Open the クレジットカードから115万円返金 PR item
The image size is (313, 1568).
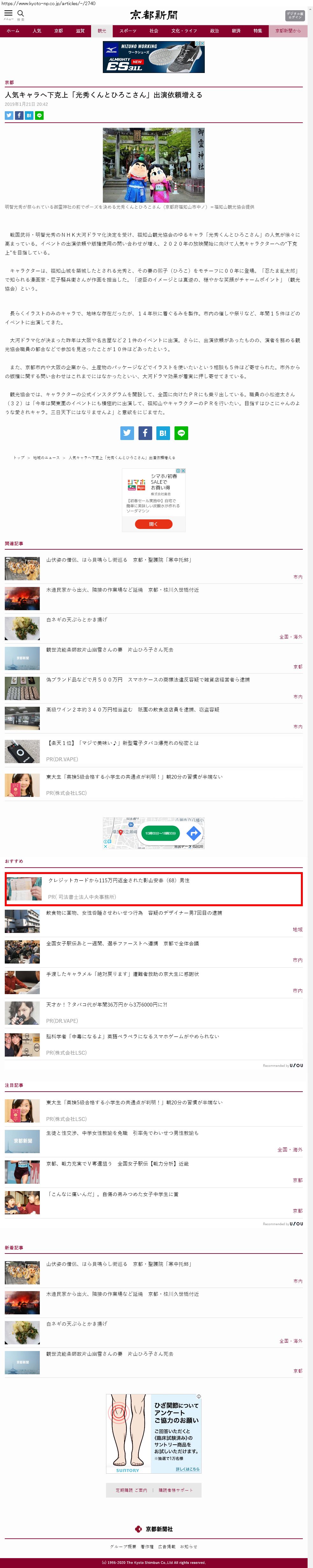pyautogui.click(x=153, y=889)
